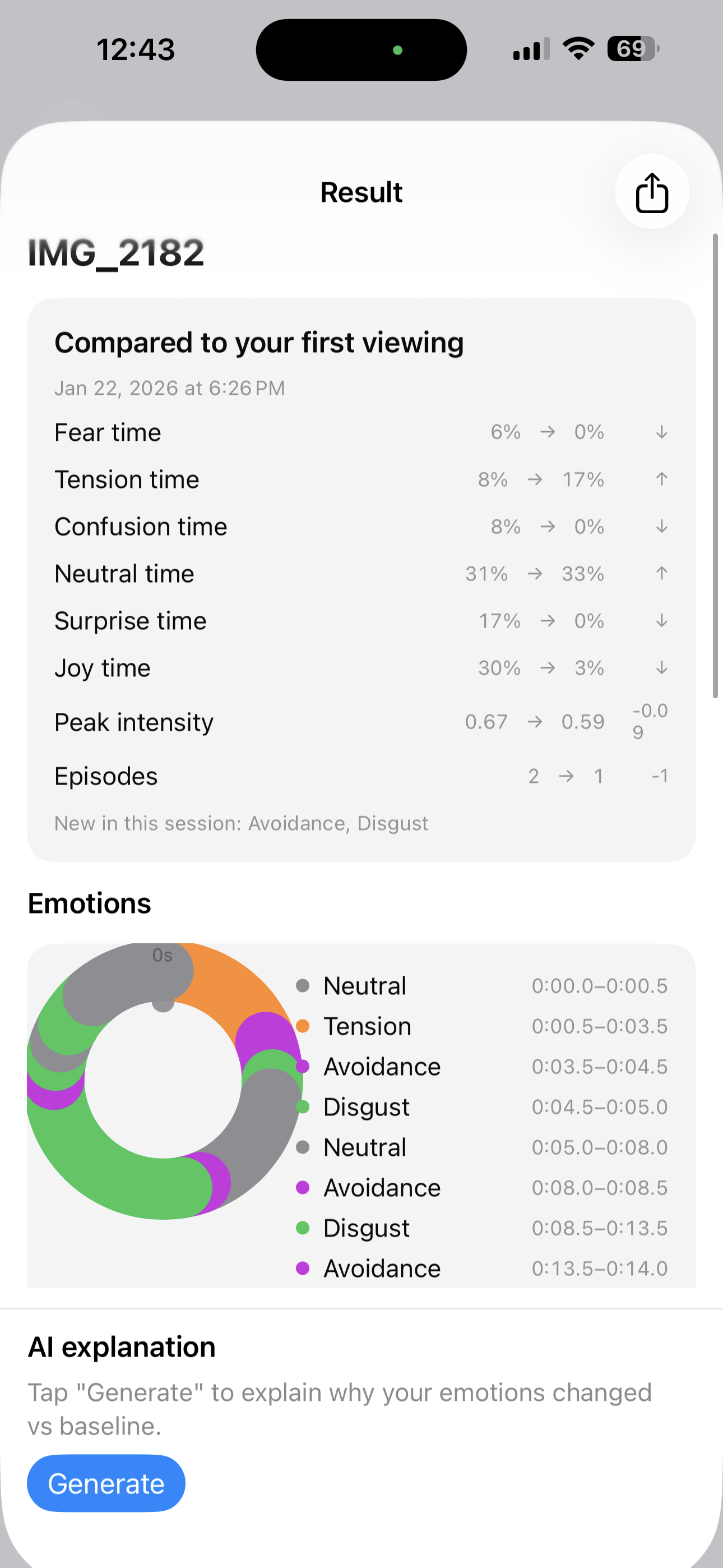723x1568 pixels.
Task: Expand the Emotions section
Action: pos(90,903)
